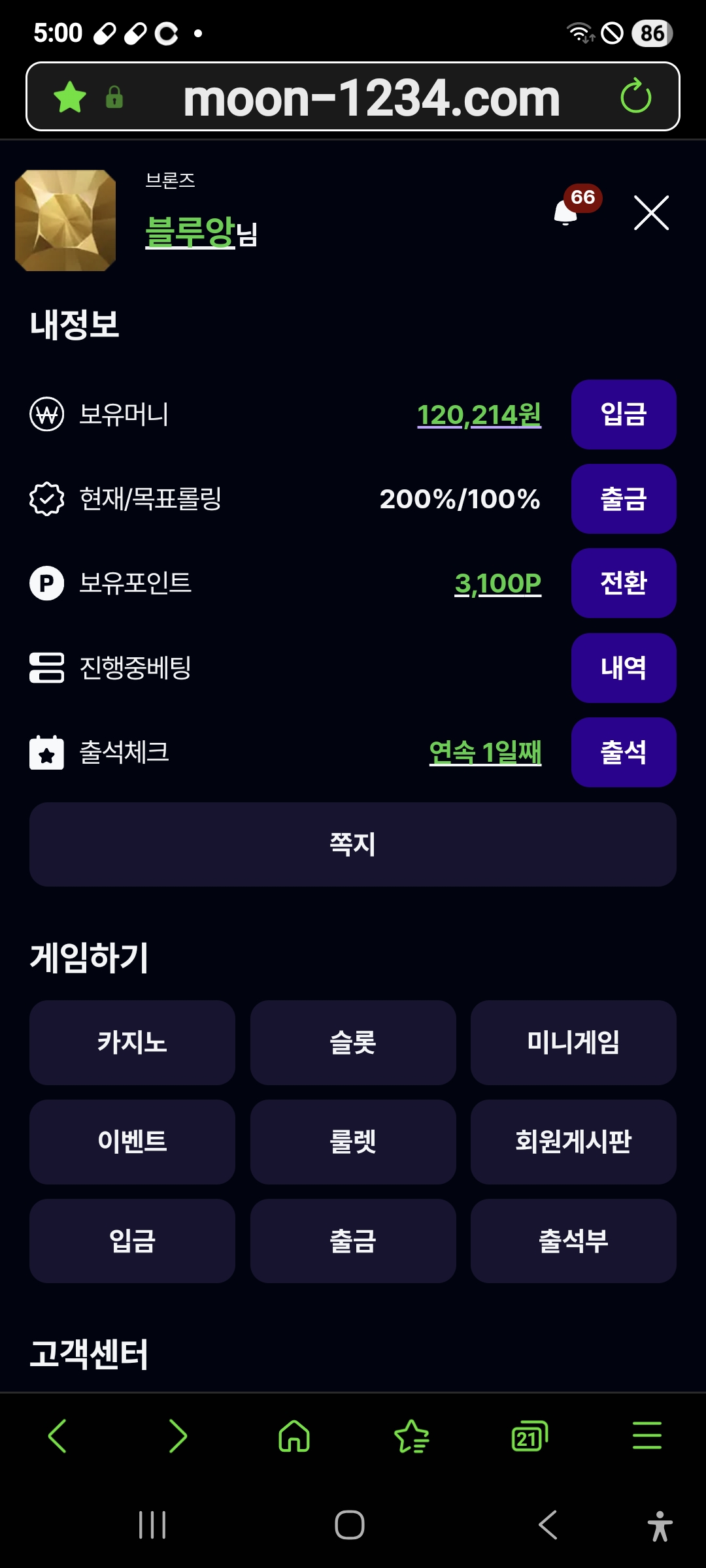Reload the page from the address bar

click(635, 97)
